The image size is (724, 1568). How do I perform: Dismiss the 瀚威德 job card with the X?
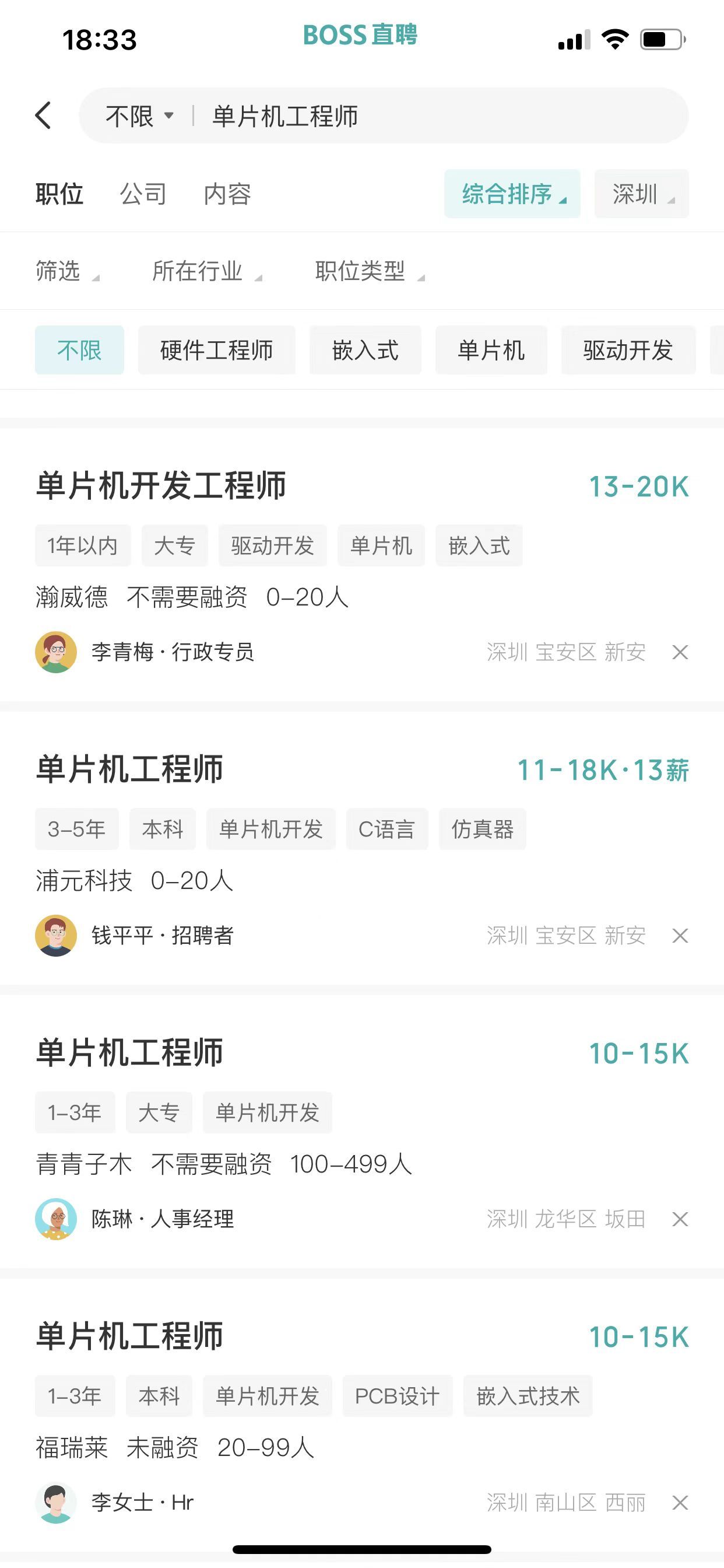click(x=681, y=652)
